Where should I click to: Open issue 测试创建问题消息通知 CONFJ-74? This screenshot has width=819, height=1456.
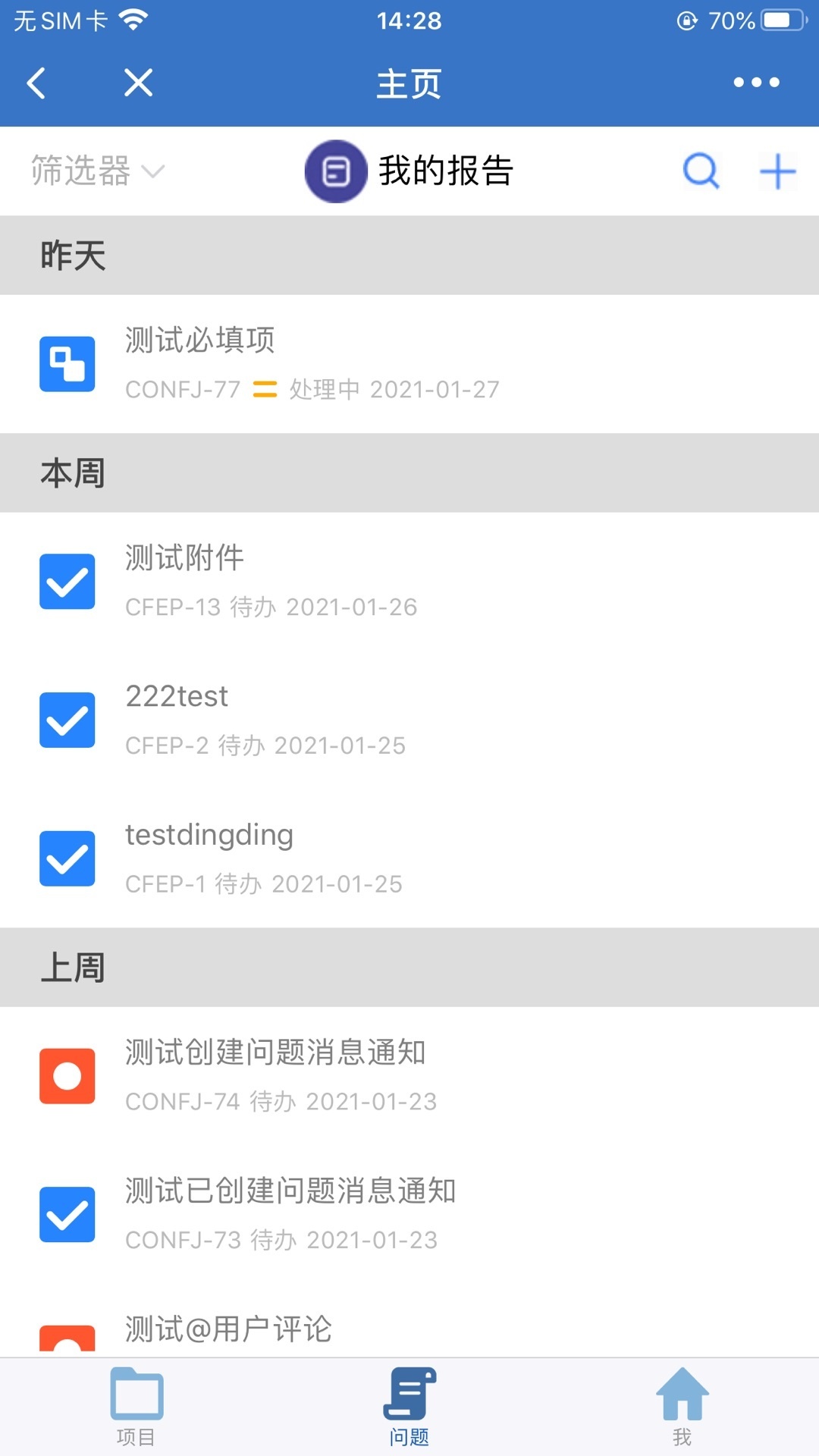click(409, 1076)
